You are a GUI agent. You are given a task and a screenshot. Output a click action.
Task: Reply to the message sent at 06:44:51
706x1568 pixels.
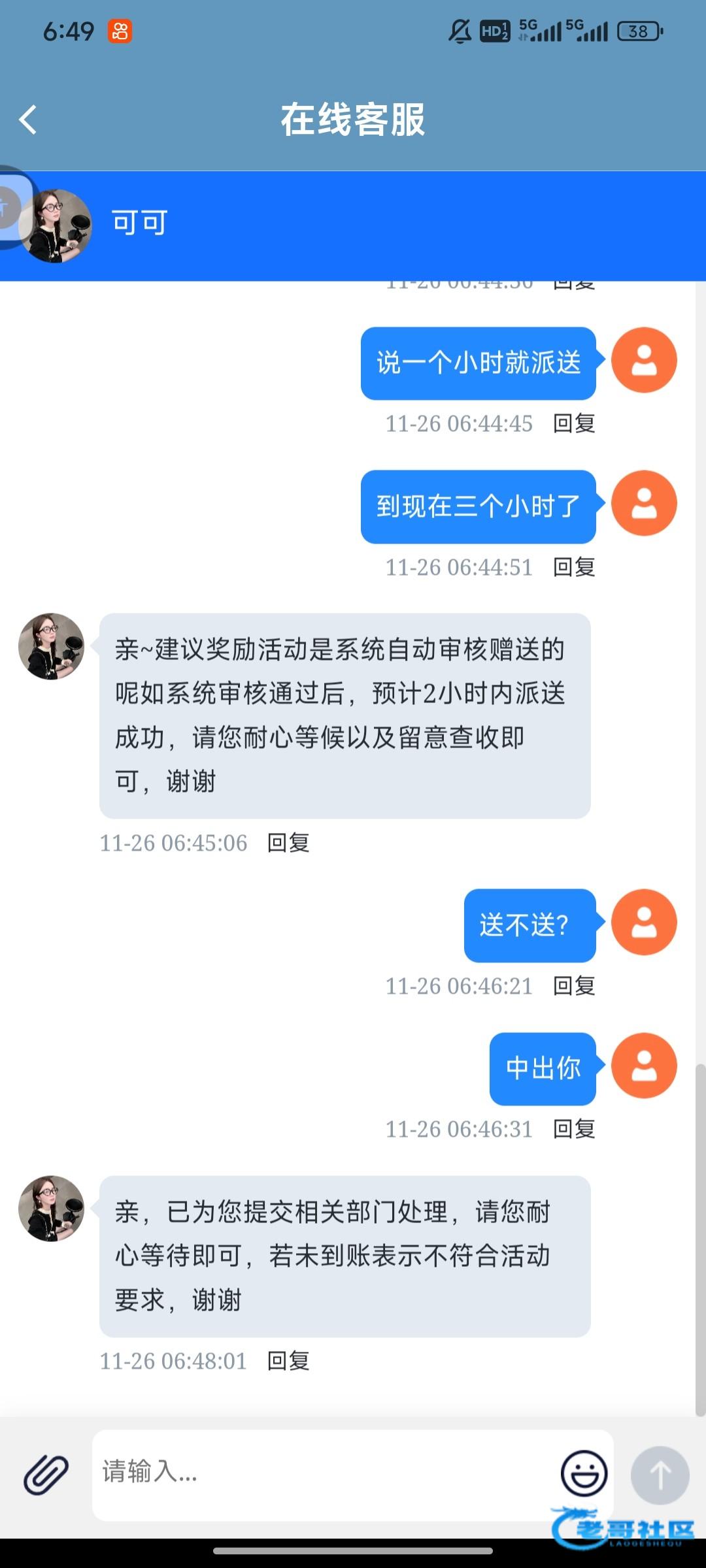click(x=574, y=567)
